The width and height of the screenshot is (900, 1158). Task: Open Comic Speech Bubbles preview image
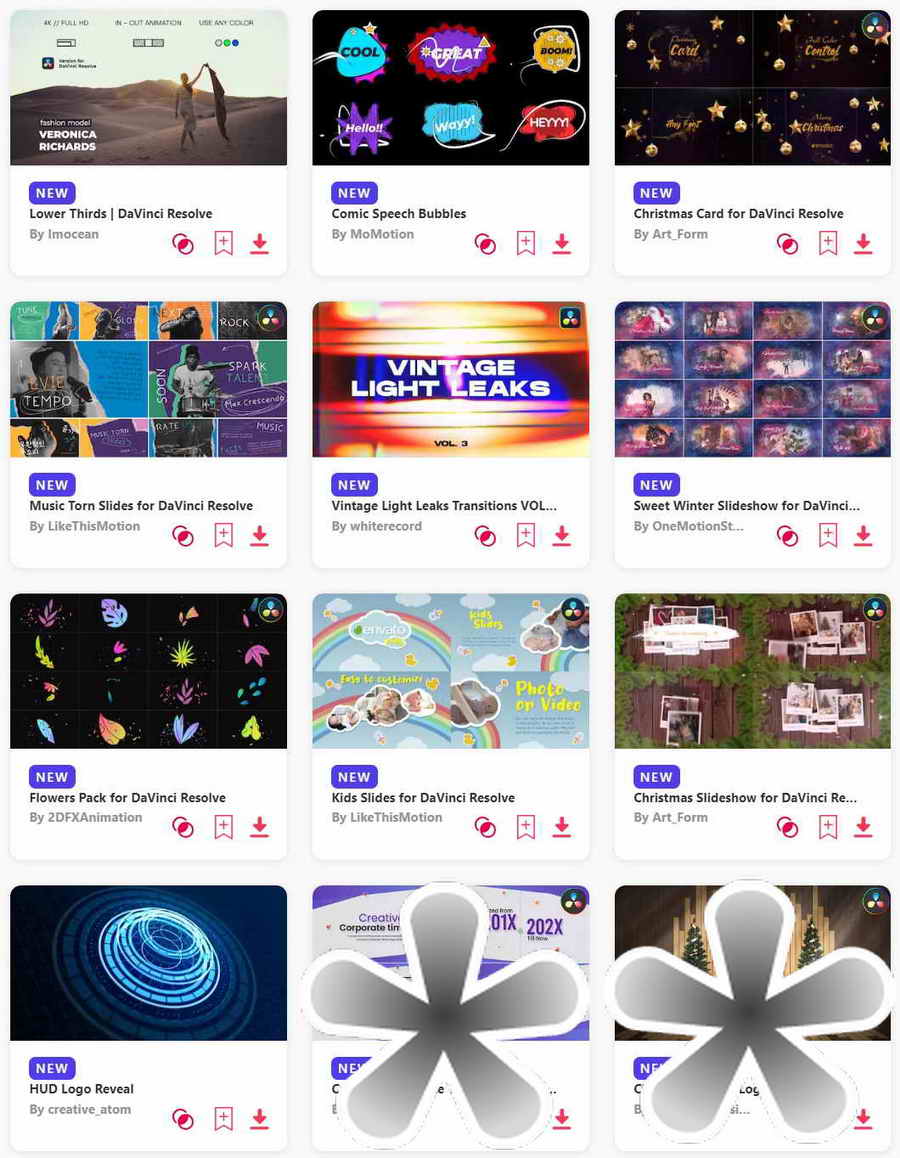(450, 88)
